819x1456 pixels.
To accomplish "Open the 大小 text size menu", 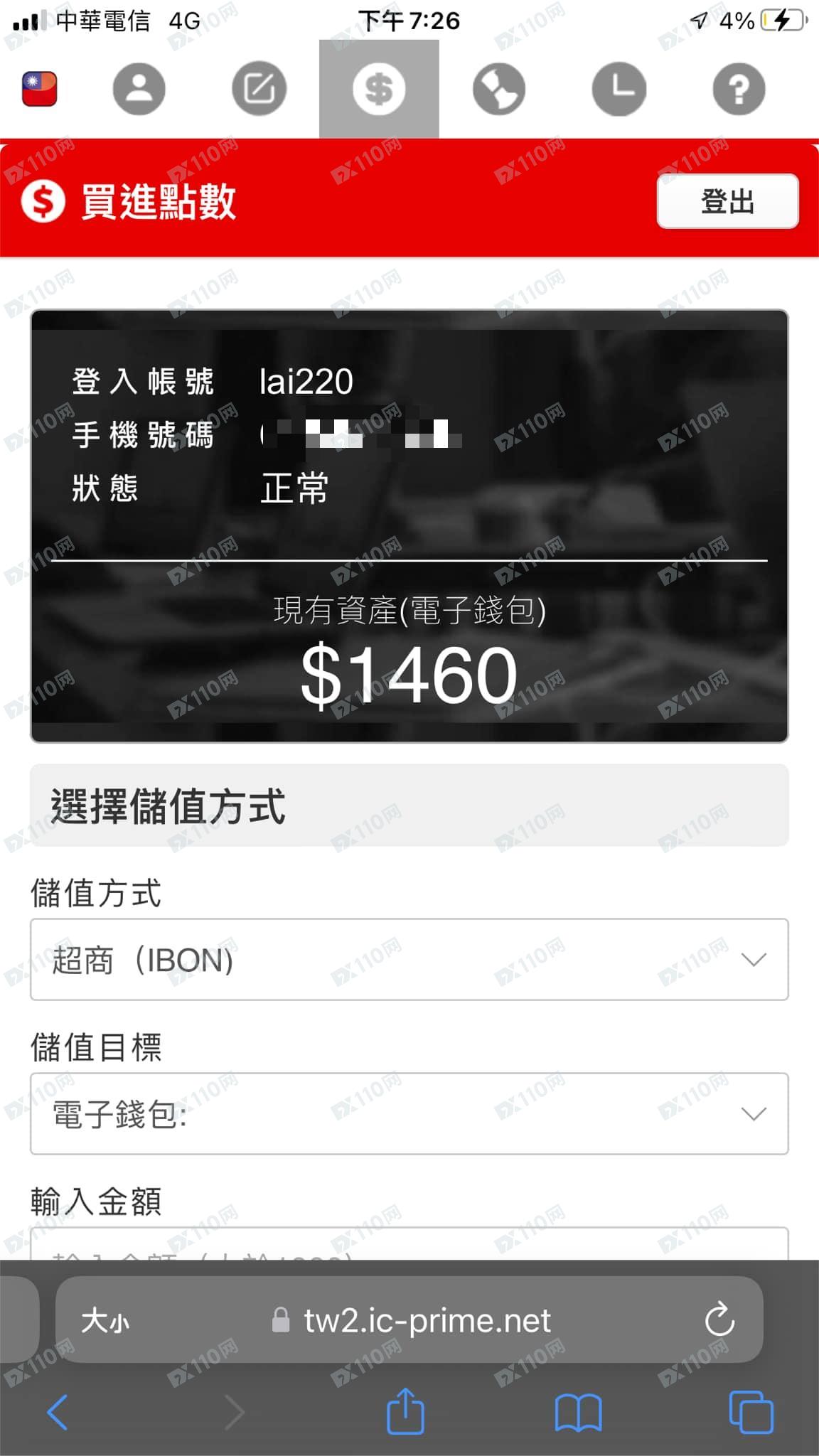I will (x=105, y=1322).
